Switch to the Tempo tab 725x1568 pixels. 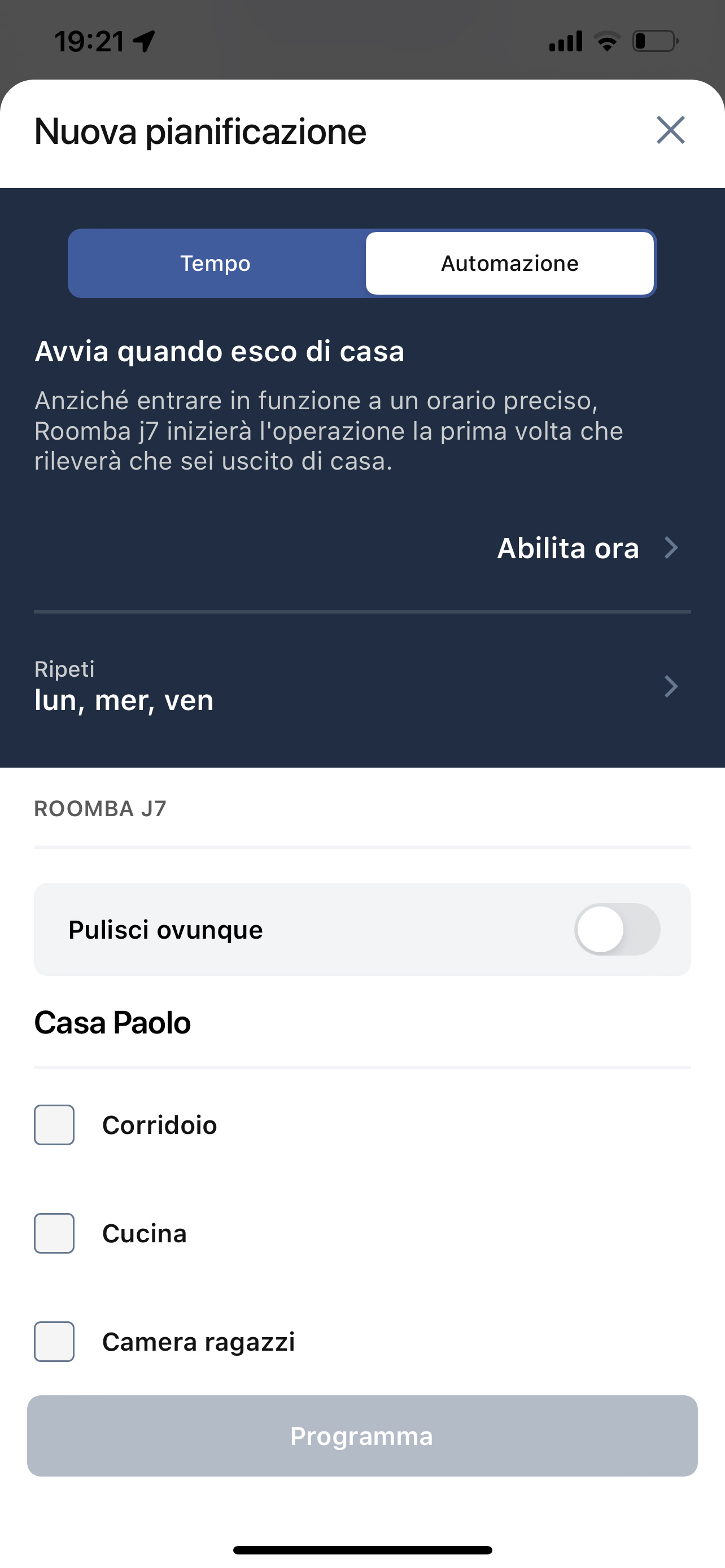click(x=216, y=264)
